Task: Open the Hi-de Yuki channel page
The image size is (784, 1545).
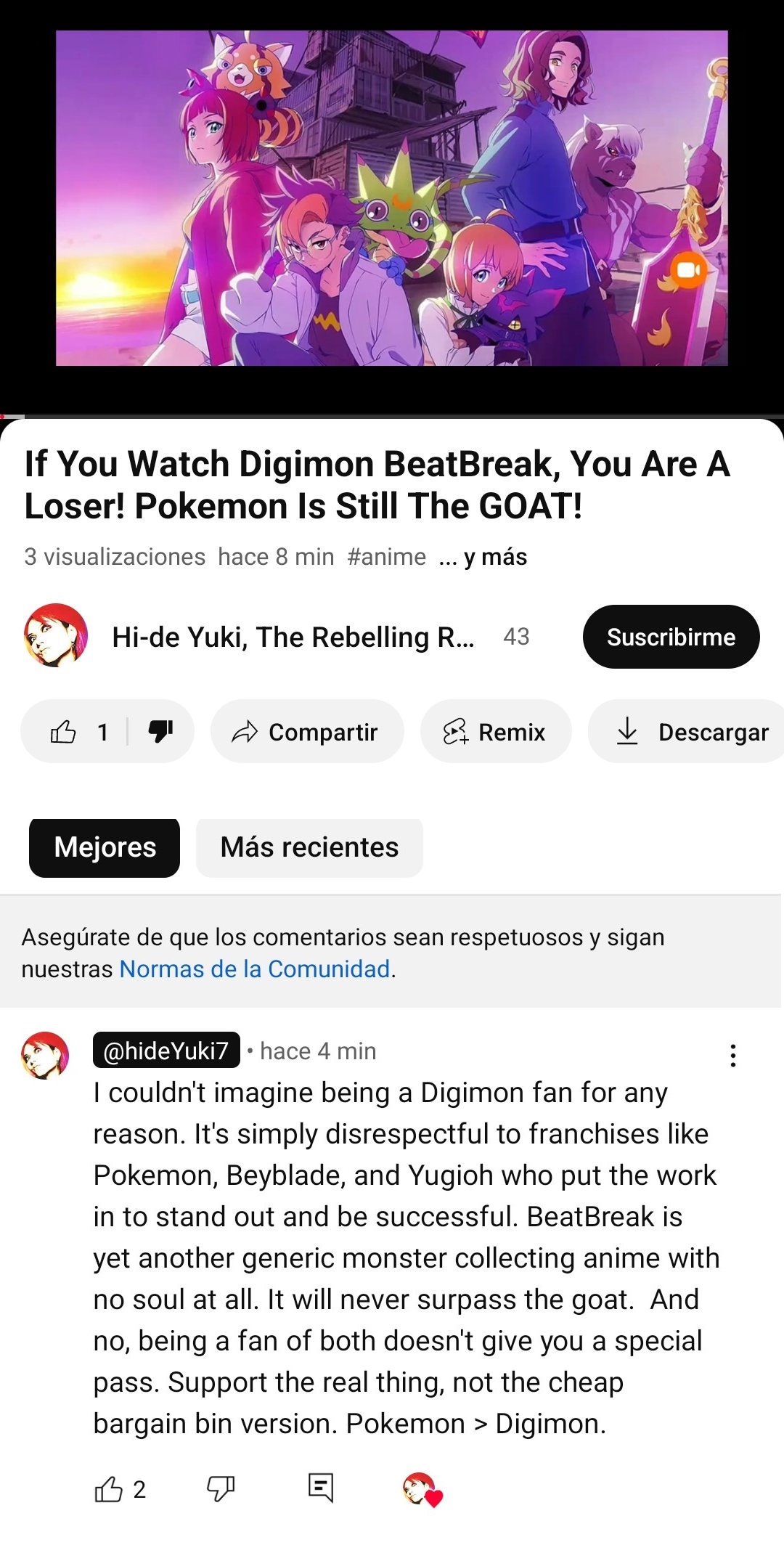Action: pyautogui.click(x=292, y=637)
